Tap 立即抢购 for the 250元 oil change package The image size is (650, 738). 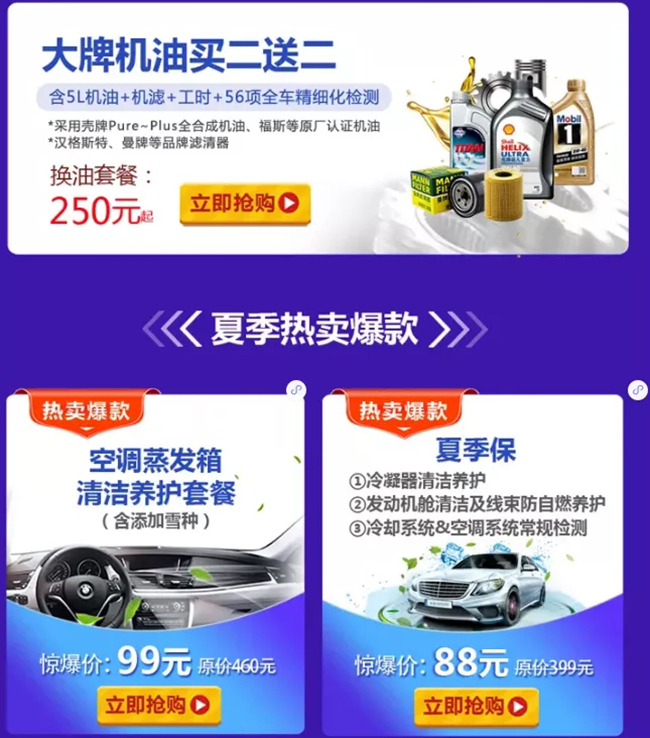point(245,203)
